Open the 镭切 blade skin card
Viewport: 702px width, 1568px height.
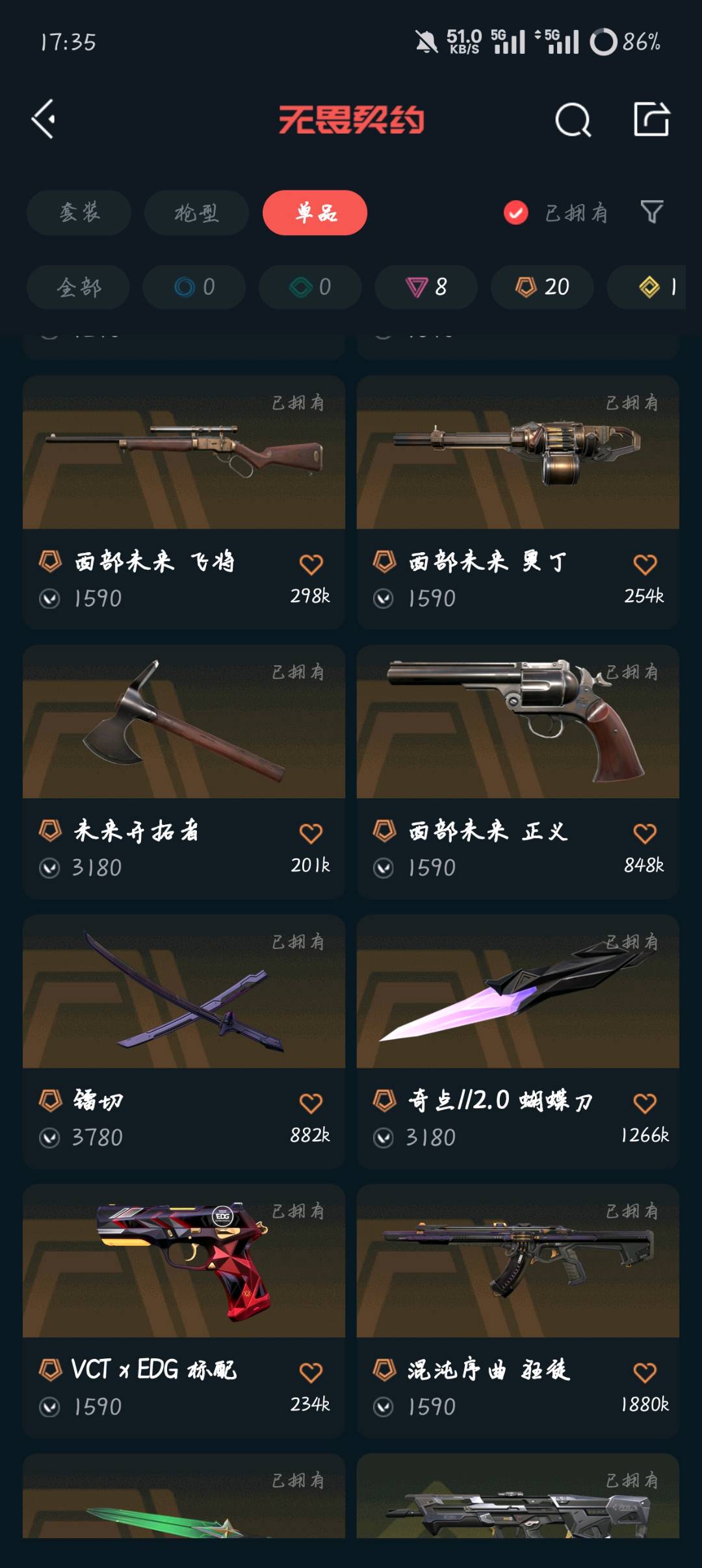pyautogui.click(x=184, y=1041)
